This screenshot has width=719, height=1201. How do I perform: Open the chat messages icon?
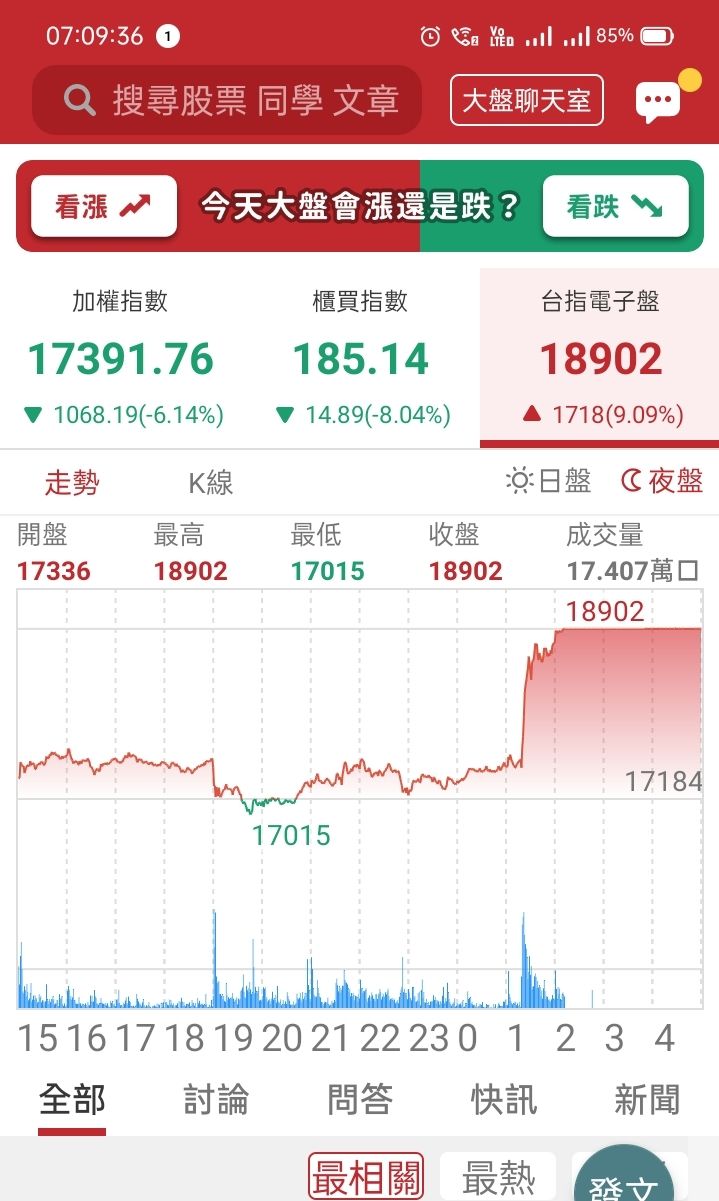657,101
